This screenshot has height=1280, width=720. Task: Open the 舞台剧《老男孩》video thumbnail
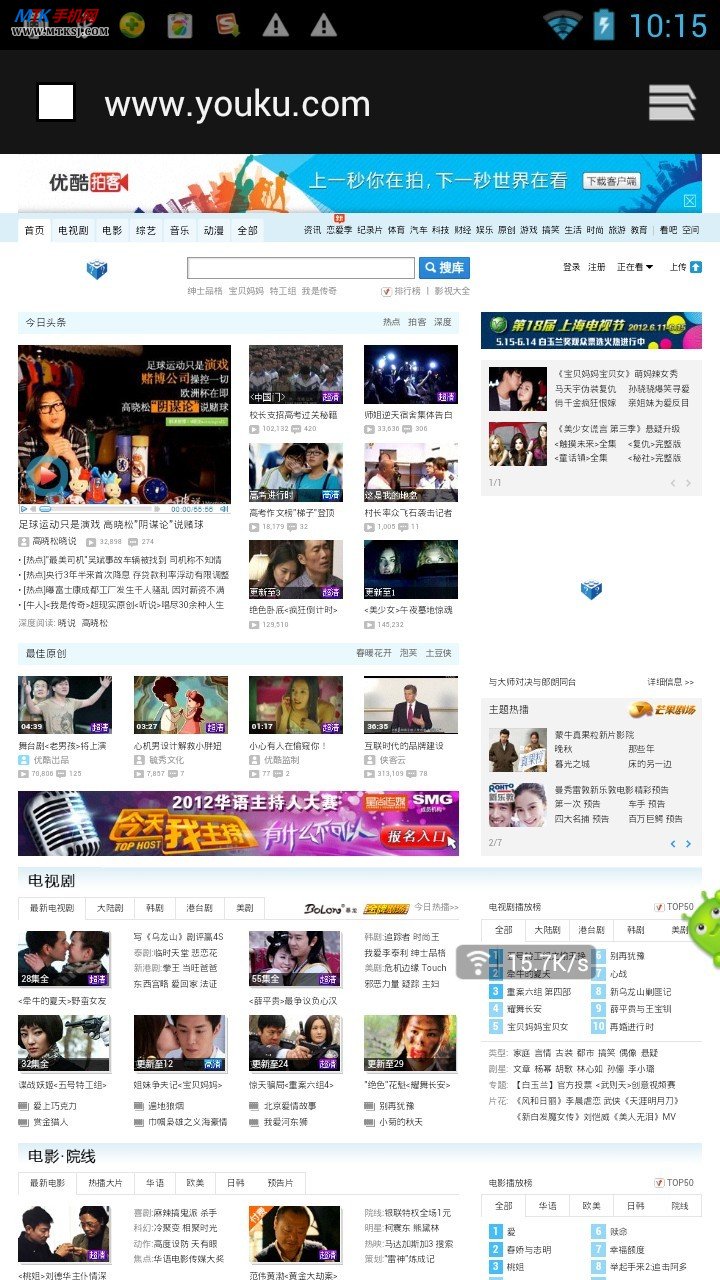pyautogui.click(x=64, y=705)
